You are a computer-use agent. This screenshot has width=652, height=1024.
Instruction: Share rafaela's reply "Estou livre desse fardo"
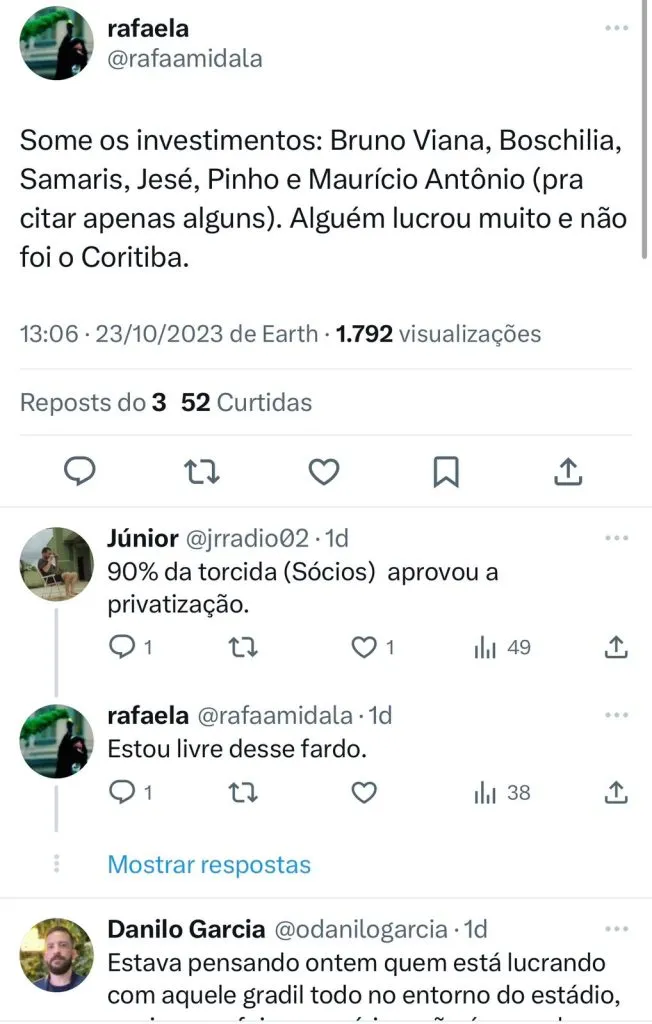(616, 793)
